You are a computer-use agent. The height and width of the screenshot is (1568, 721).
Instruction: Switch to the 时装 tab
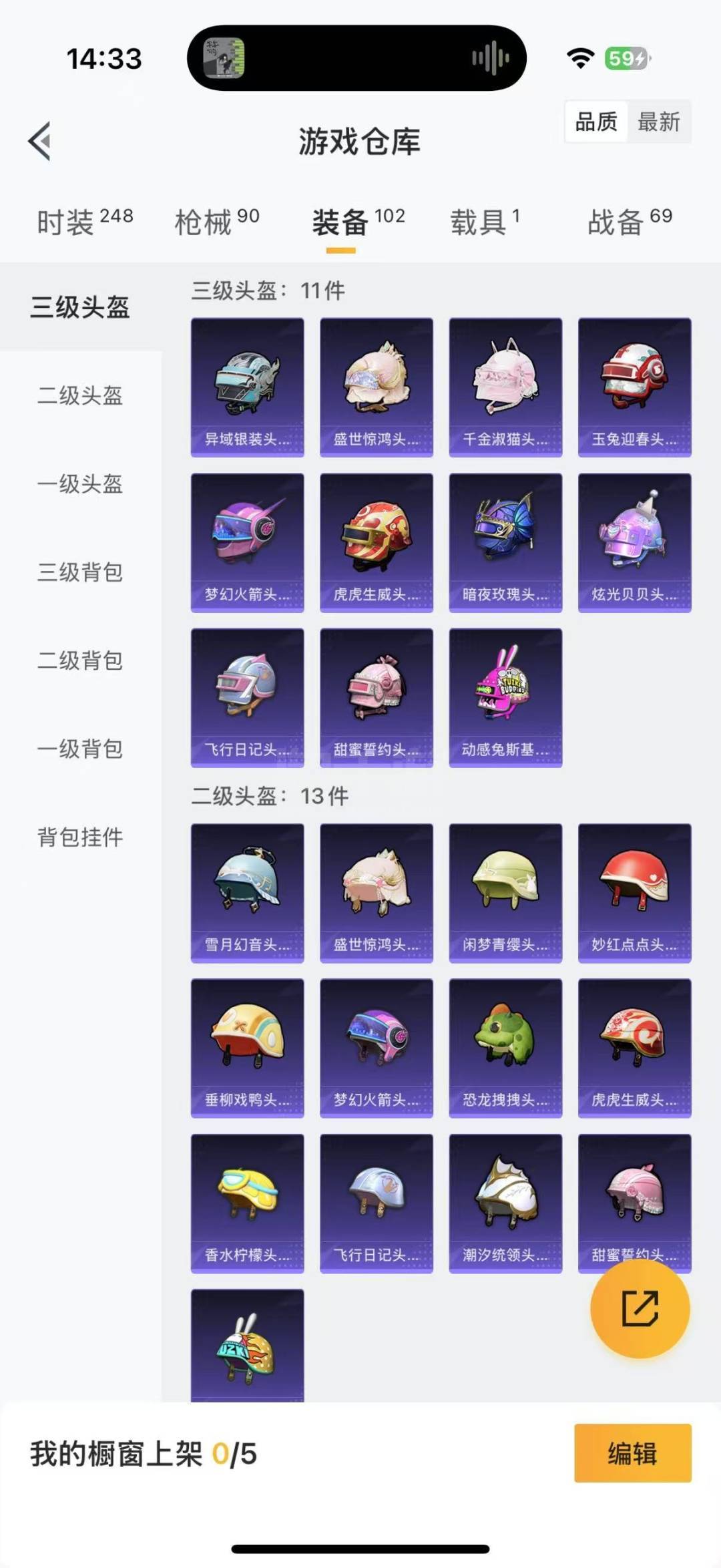pos(85,222)
